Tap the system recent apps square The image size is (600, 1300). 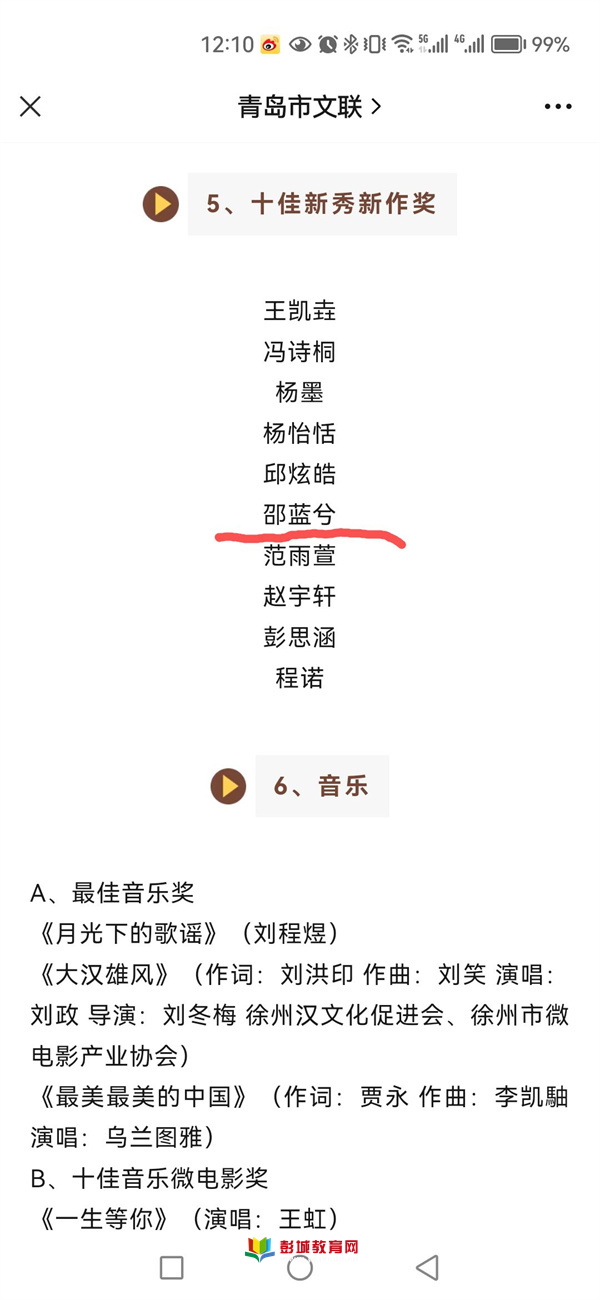pyautogui.click(x=172, y=1267)
